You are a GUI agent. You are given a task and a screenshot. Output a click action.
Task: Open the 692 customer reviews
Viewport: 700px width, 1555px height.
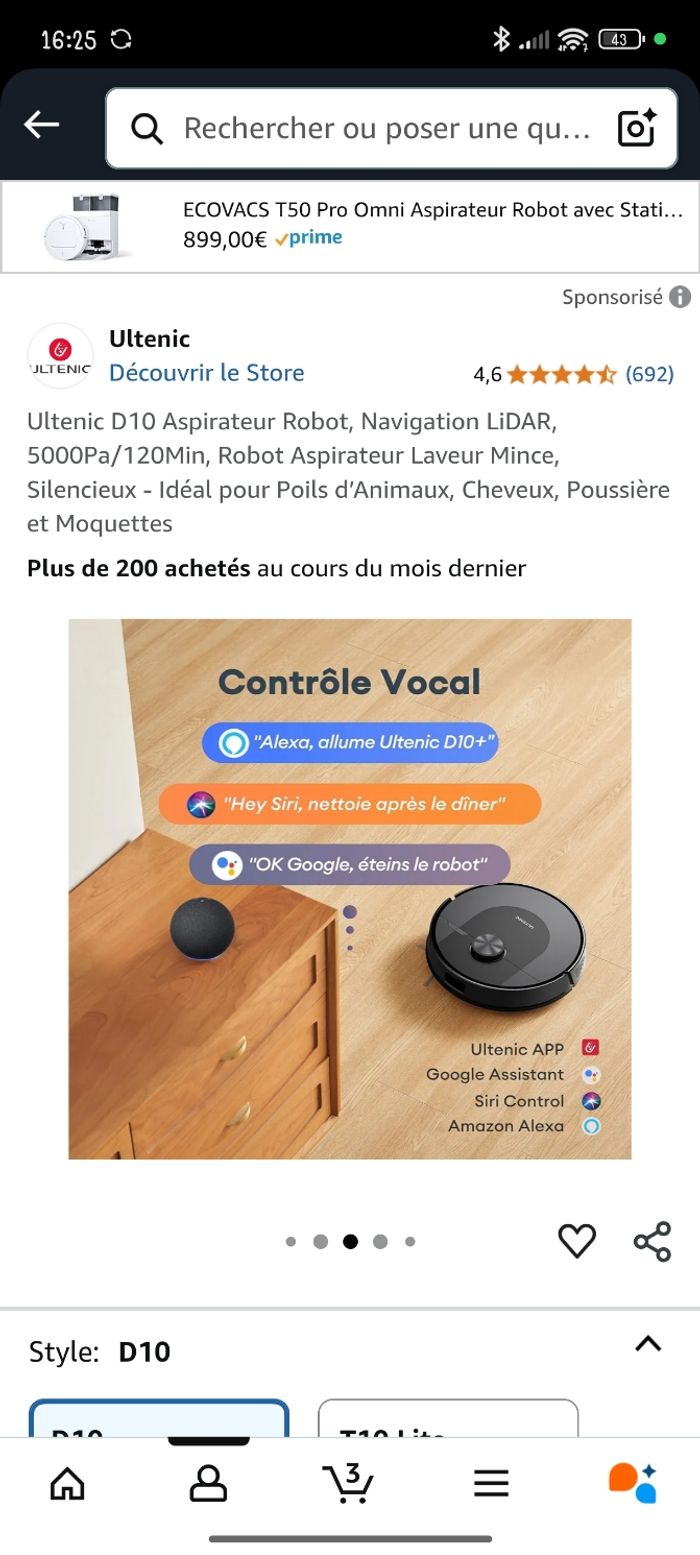[649, 374]
